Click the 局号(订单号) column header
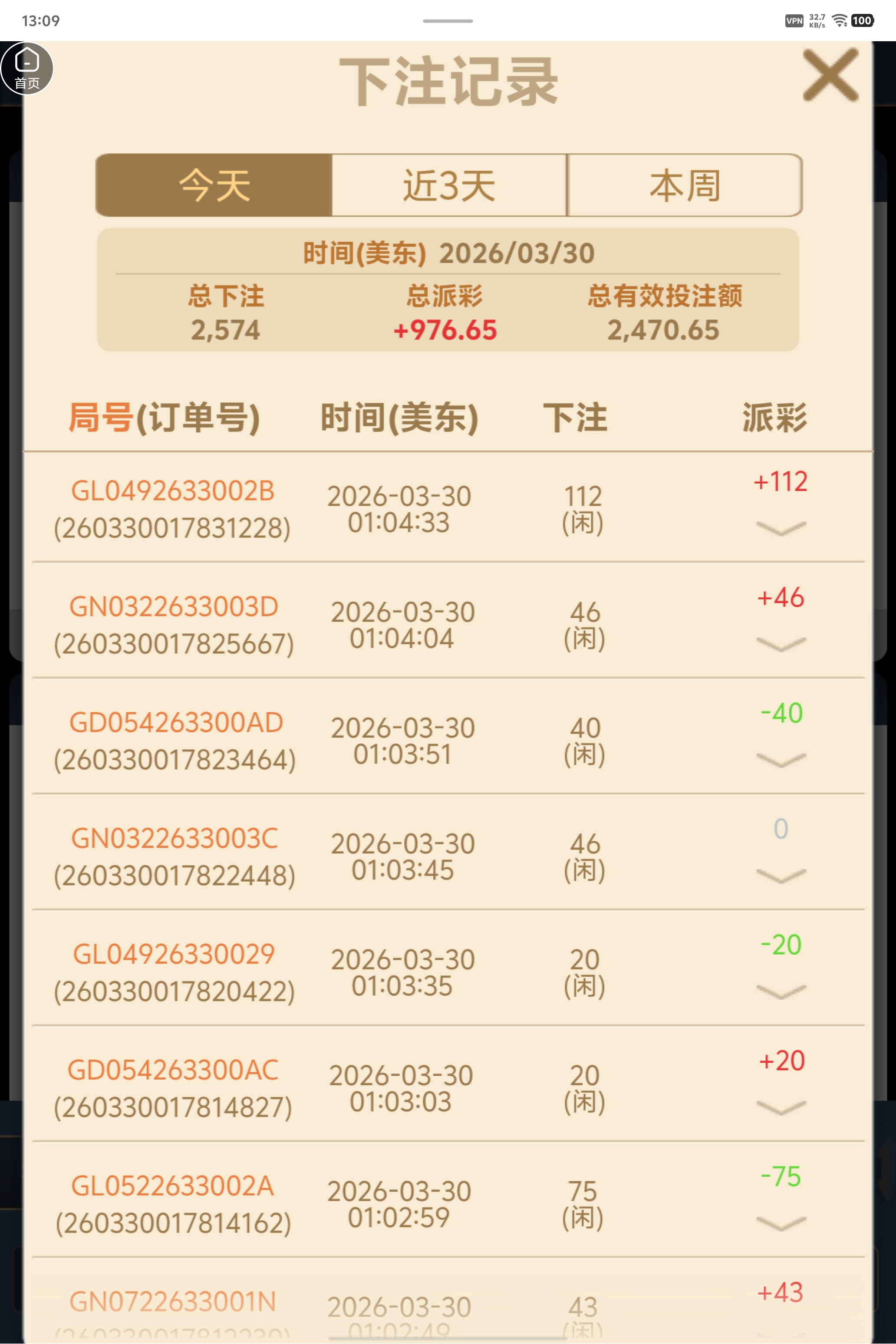The height and width of the screenshot is (1344, 896). [x=165, y=417]
